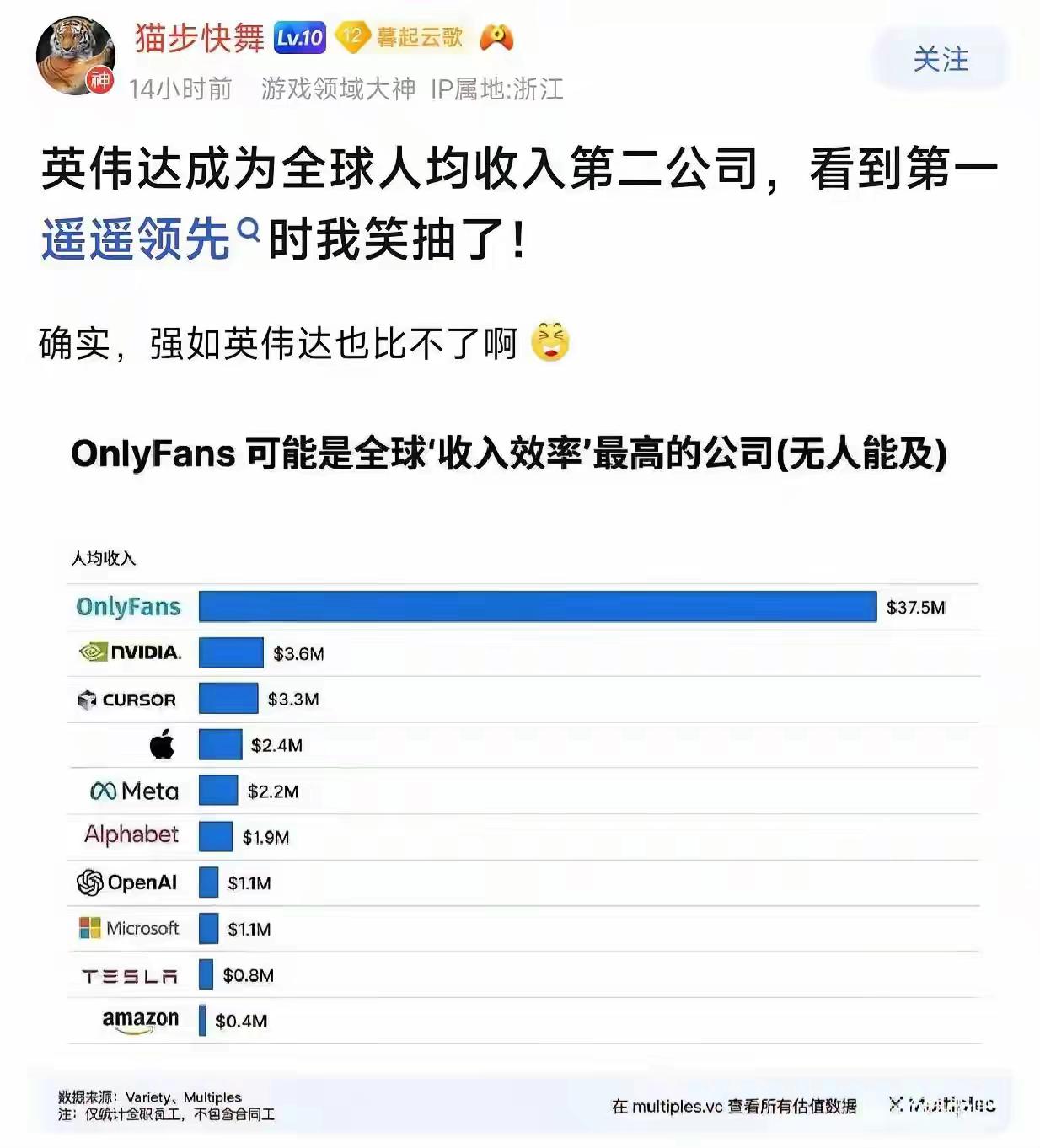
Task: Click the username 猫步快舞
Action: coord(197,37)
